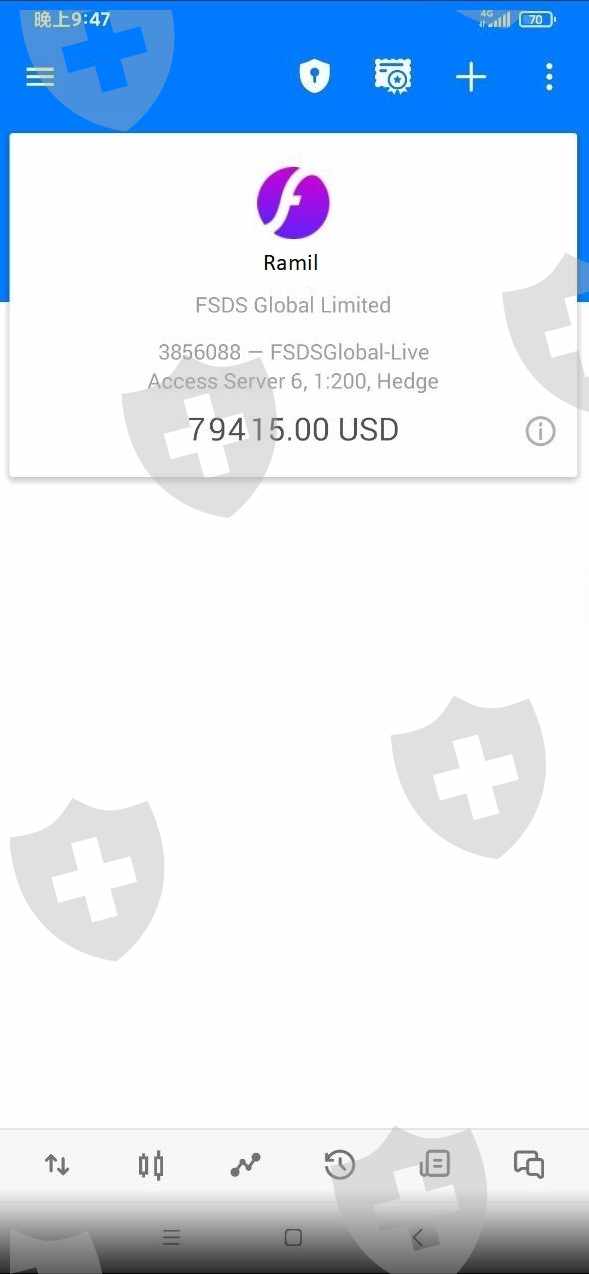This screenshot has width=589, height=1274.
Task: Tap the system home button
Action: tap(293, 1238)
